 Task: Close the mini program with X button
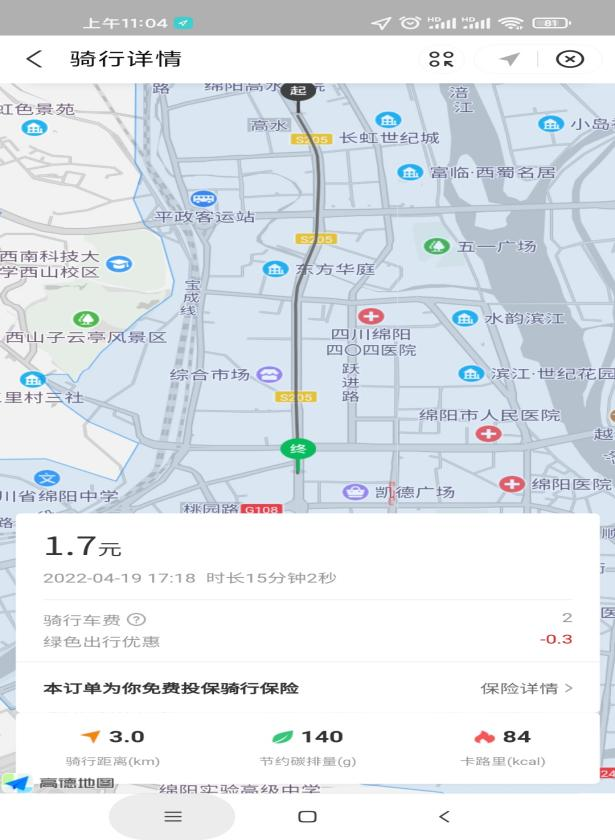tap(569, 59)
